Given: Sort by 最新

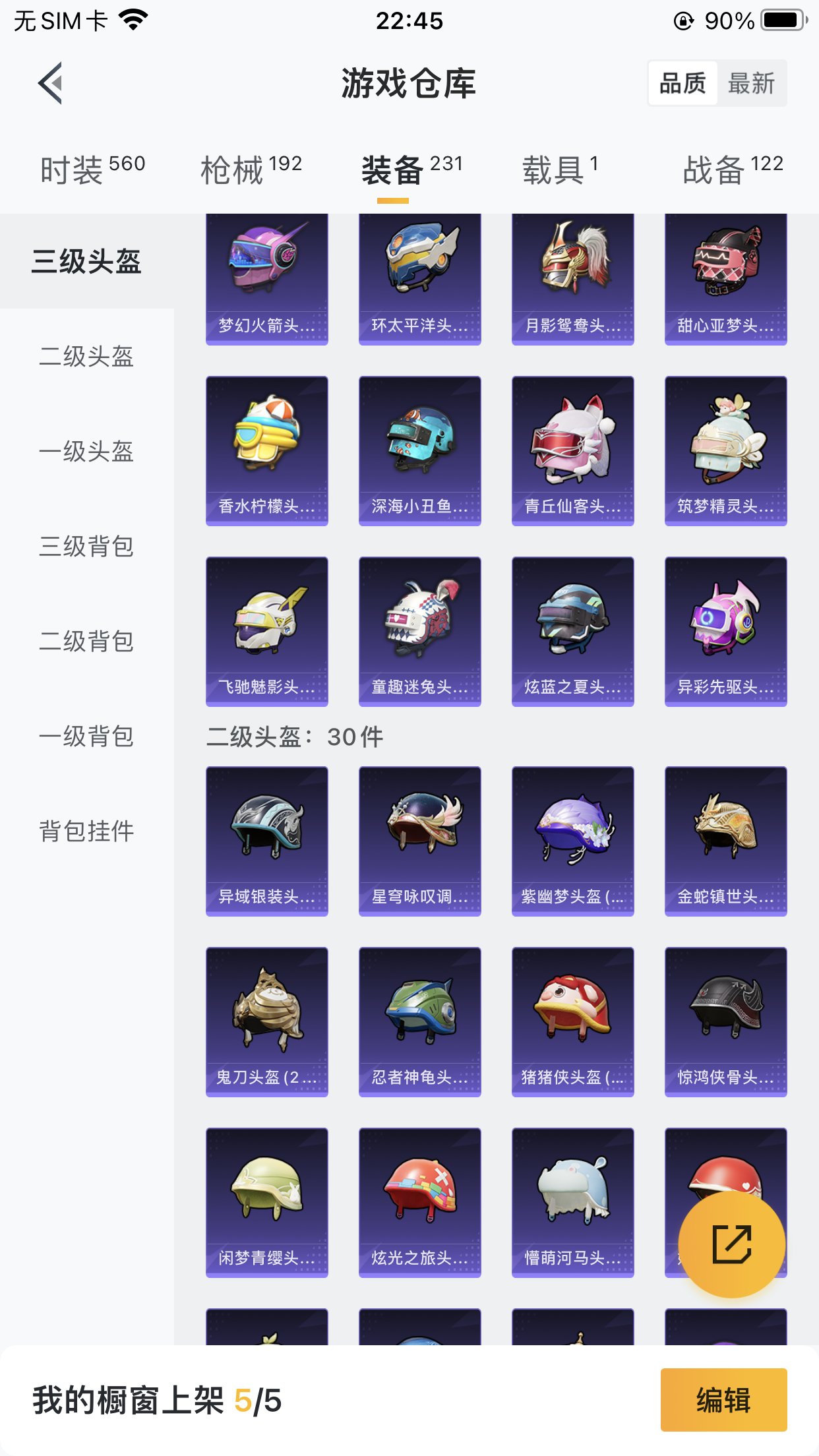Looking at the screenshot, I should pos(751,84).
